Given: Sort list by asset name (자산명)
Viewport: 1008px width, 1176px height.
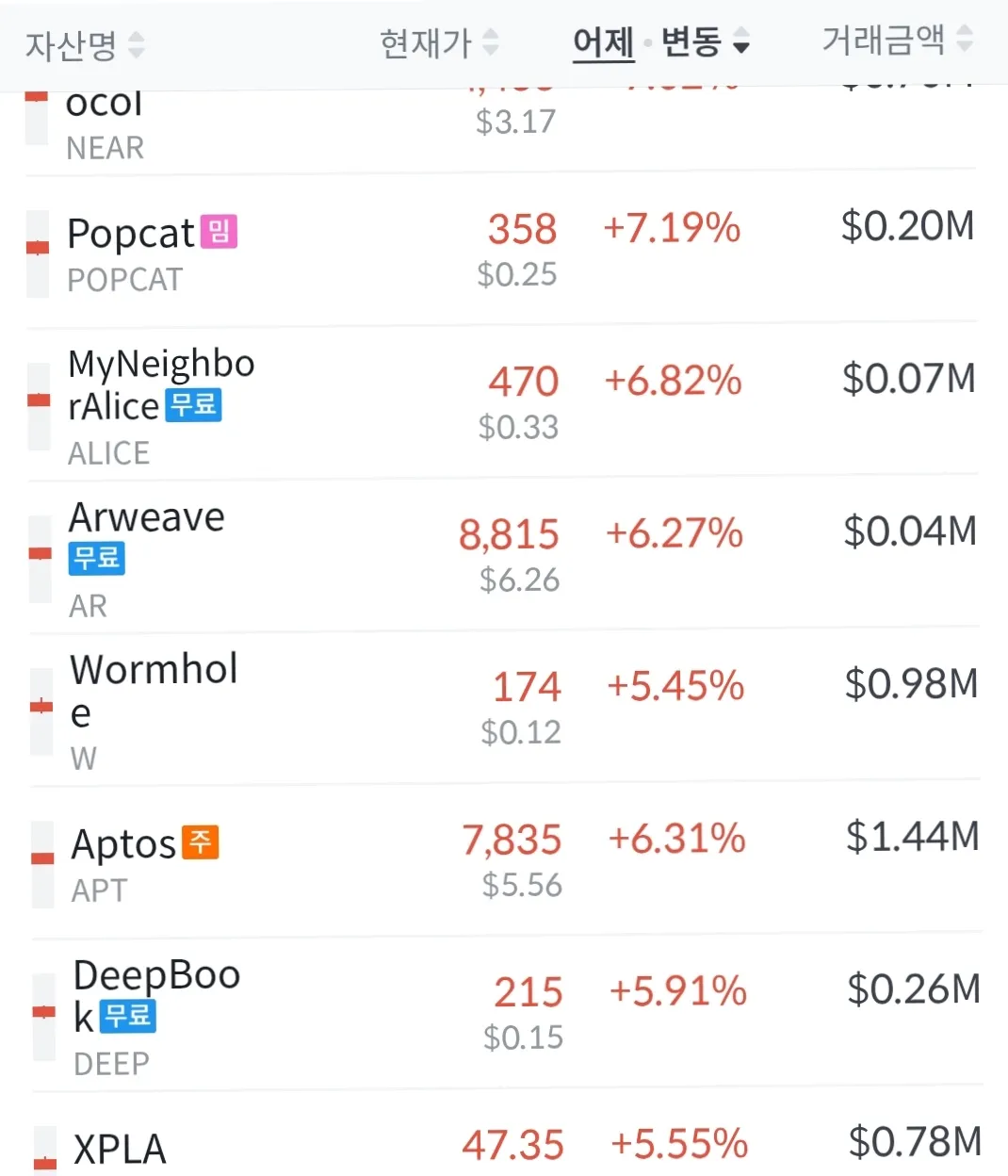Looking at the screenshot, I should click(85, 44).
